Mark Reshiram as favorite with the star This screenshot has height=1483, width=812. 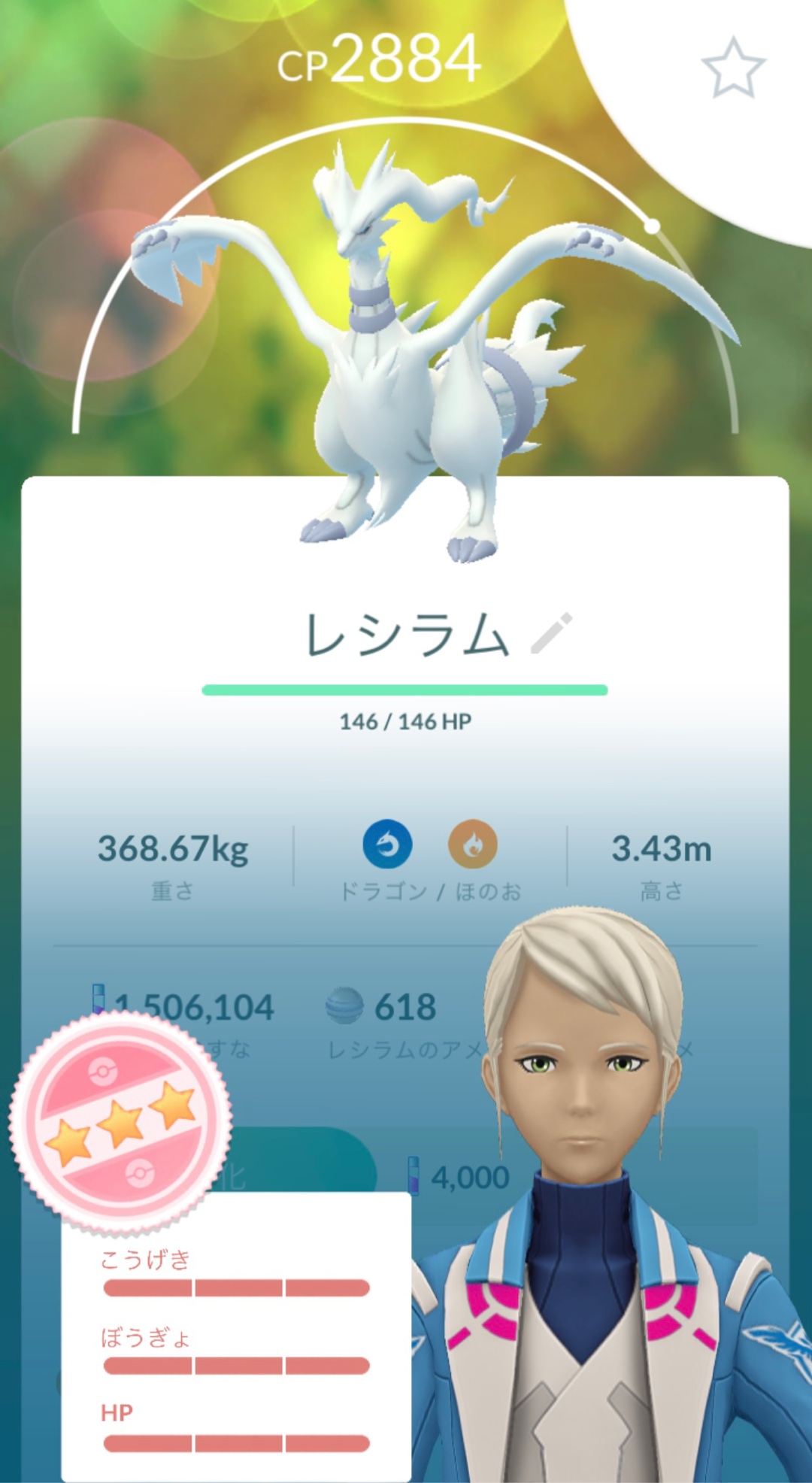tap(733, 68)
